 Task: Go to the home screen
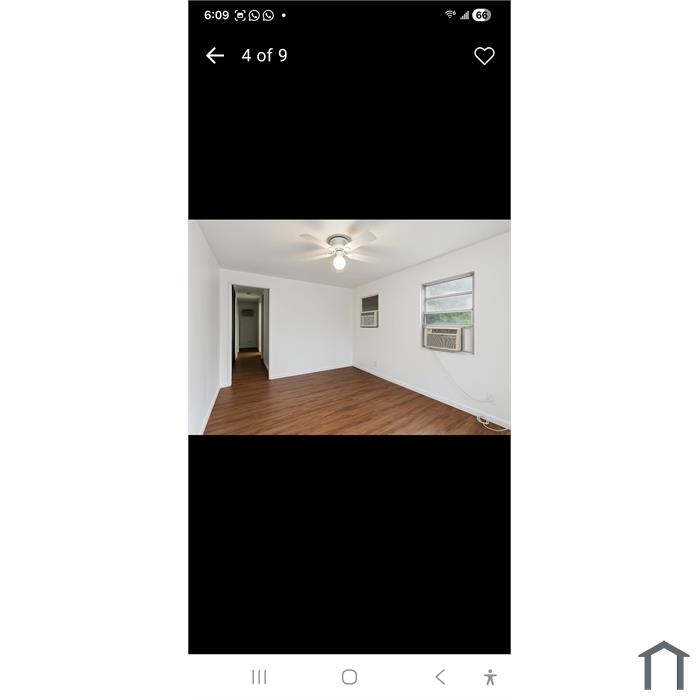click(x=349, y=677)
